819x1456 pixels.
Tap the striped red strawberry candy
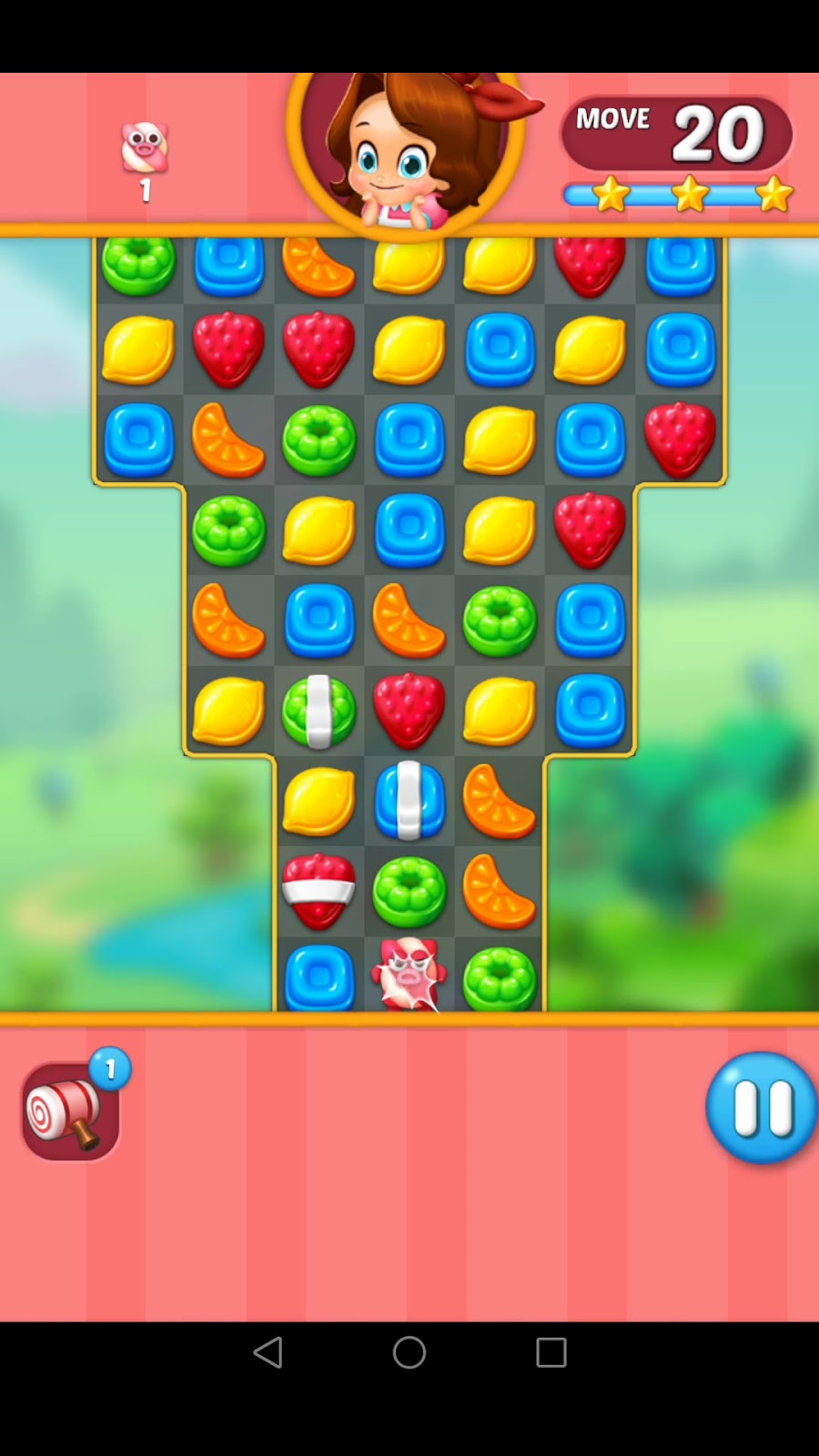coord(318,891)
